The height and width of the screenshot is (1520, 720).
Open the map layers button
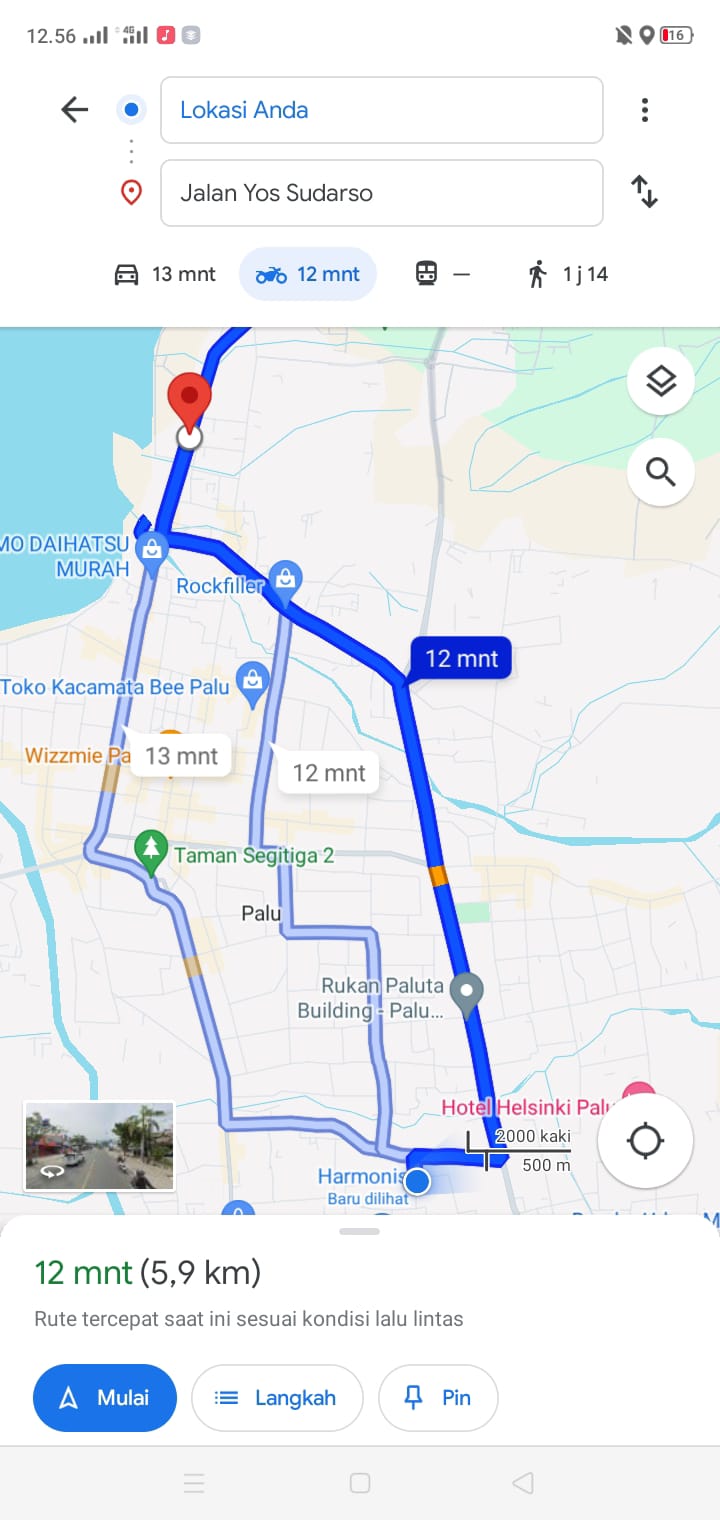click(x=661, y=381)
